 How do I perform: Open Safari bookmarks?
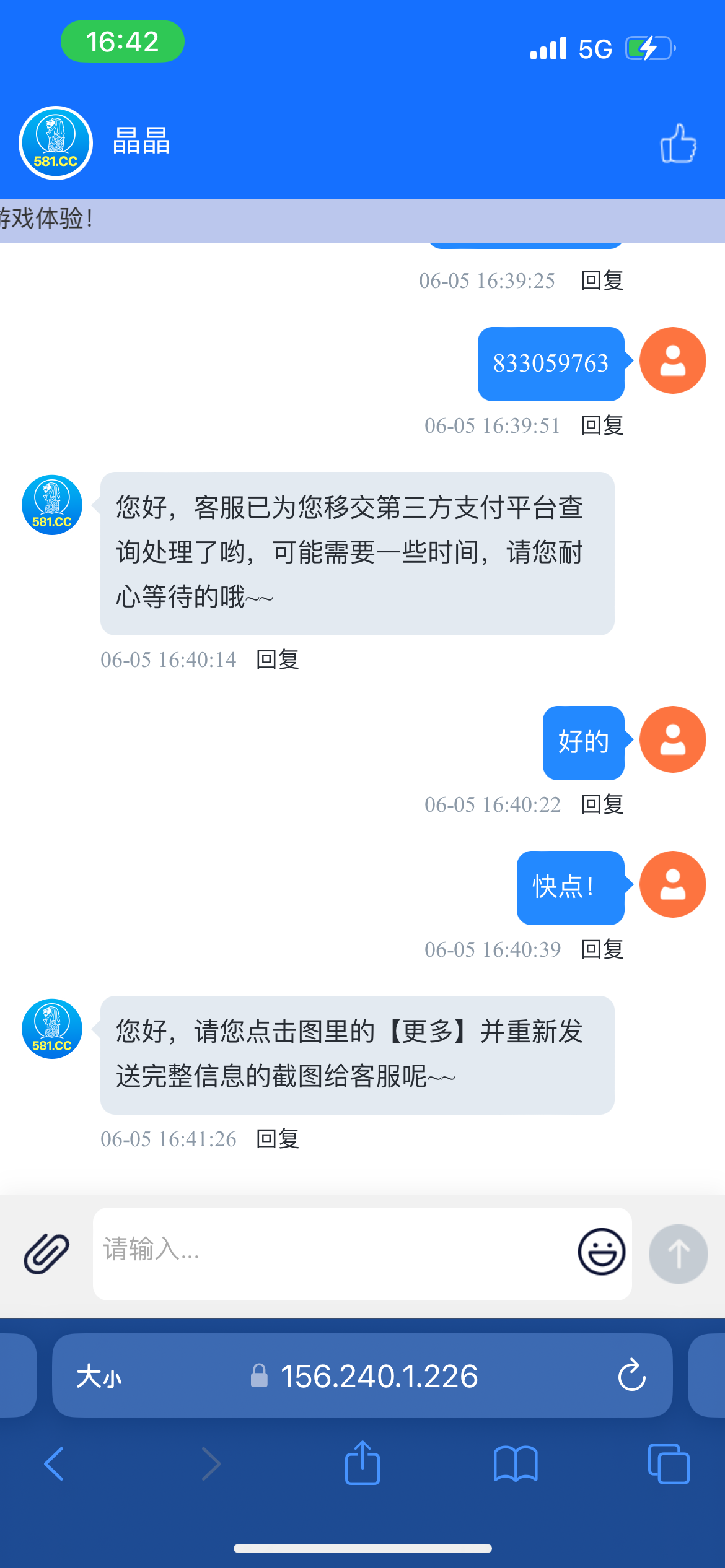click(x=516, y=1464)
